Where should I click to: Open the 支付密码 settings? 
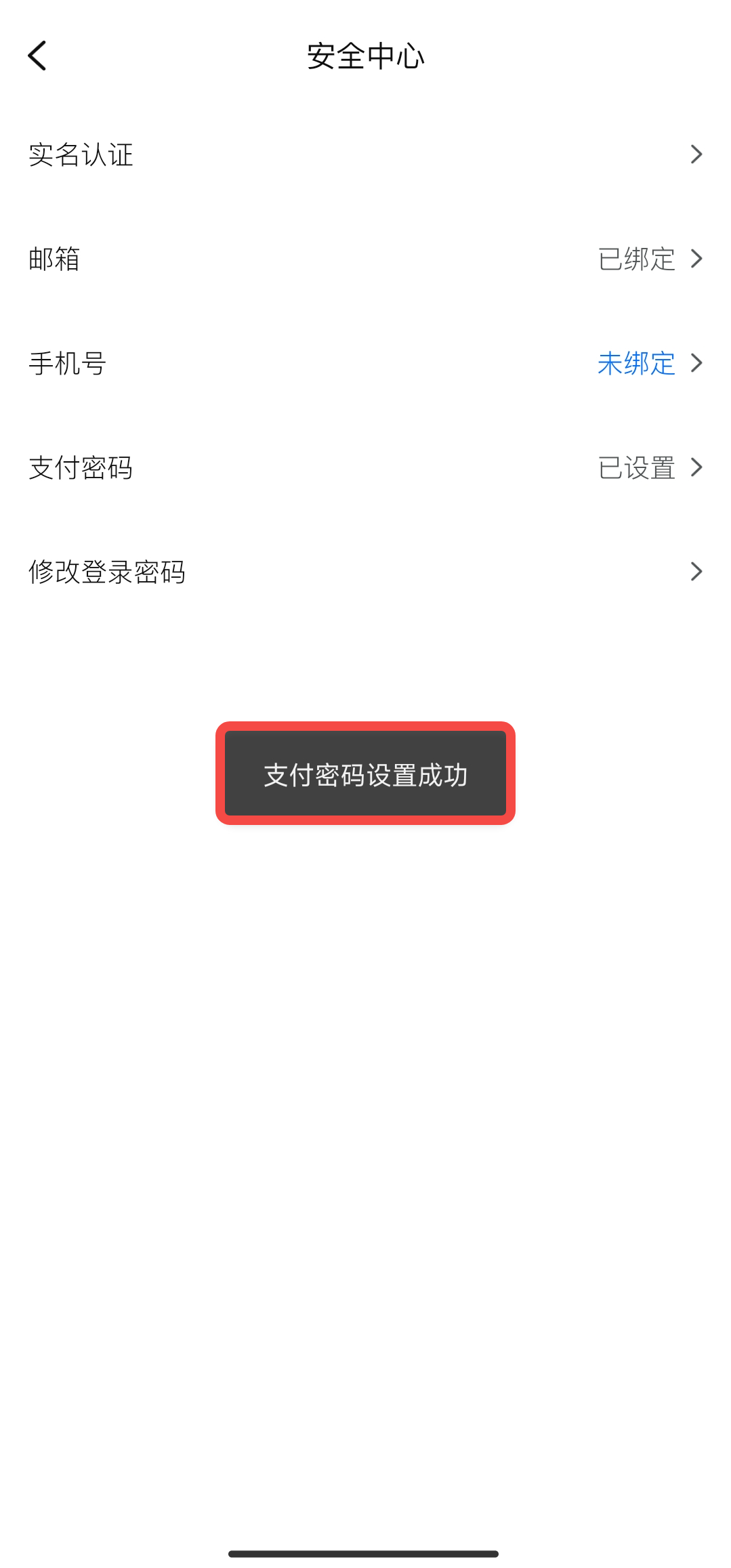tap(365, 467)
